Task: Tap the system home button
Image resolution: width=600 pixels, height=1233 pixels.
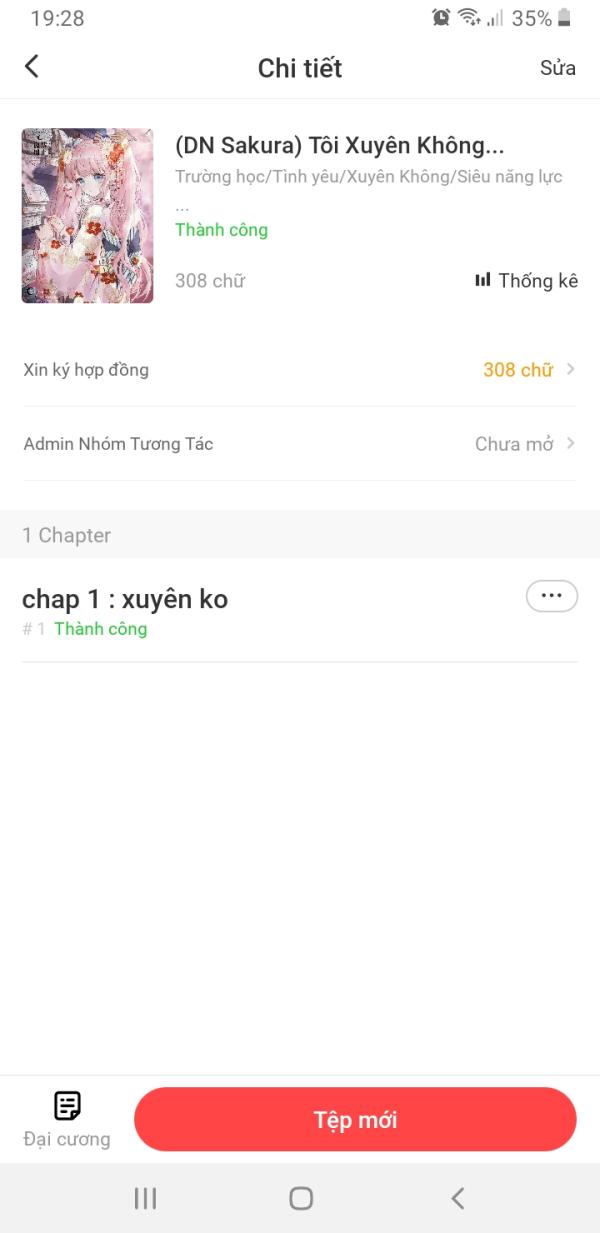Action: pyautogui.click(x=301, y=1198)
